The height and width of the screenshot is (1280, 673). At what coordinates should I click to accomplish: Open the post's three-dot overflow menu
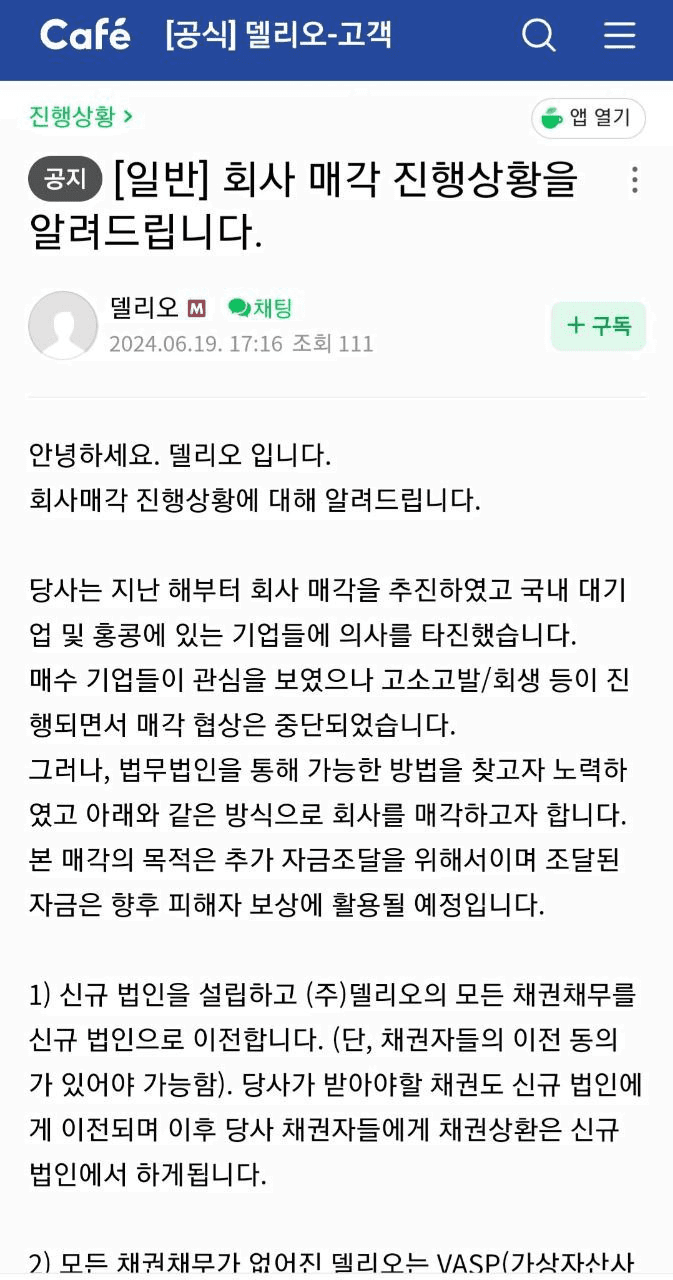click(x=634, y=180)
